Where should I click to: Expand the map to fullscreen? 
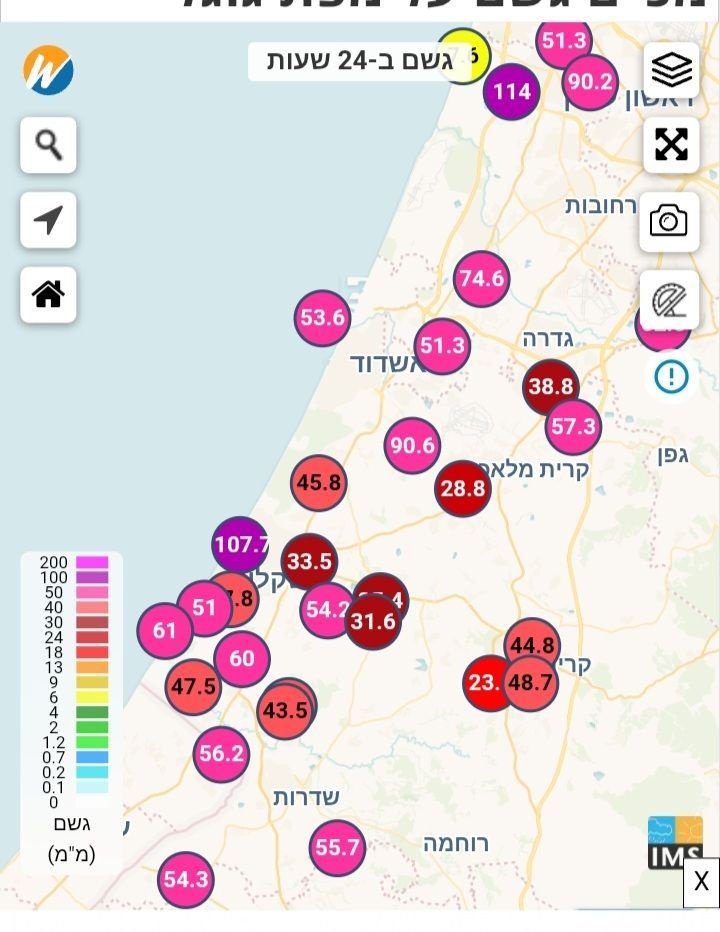[x=671, y=145]
